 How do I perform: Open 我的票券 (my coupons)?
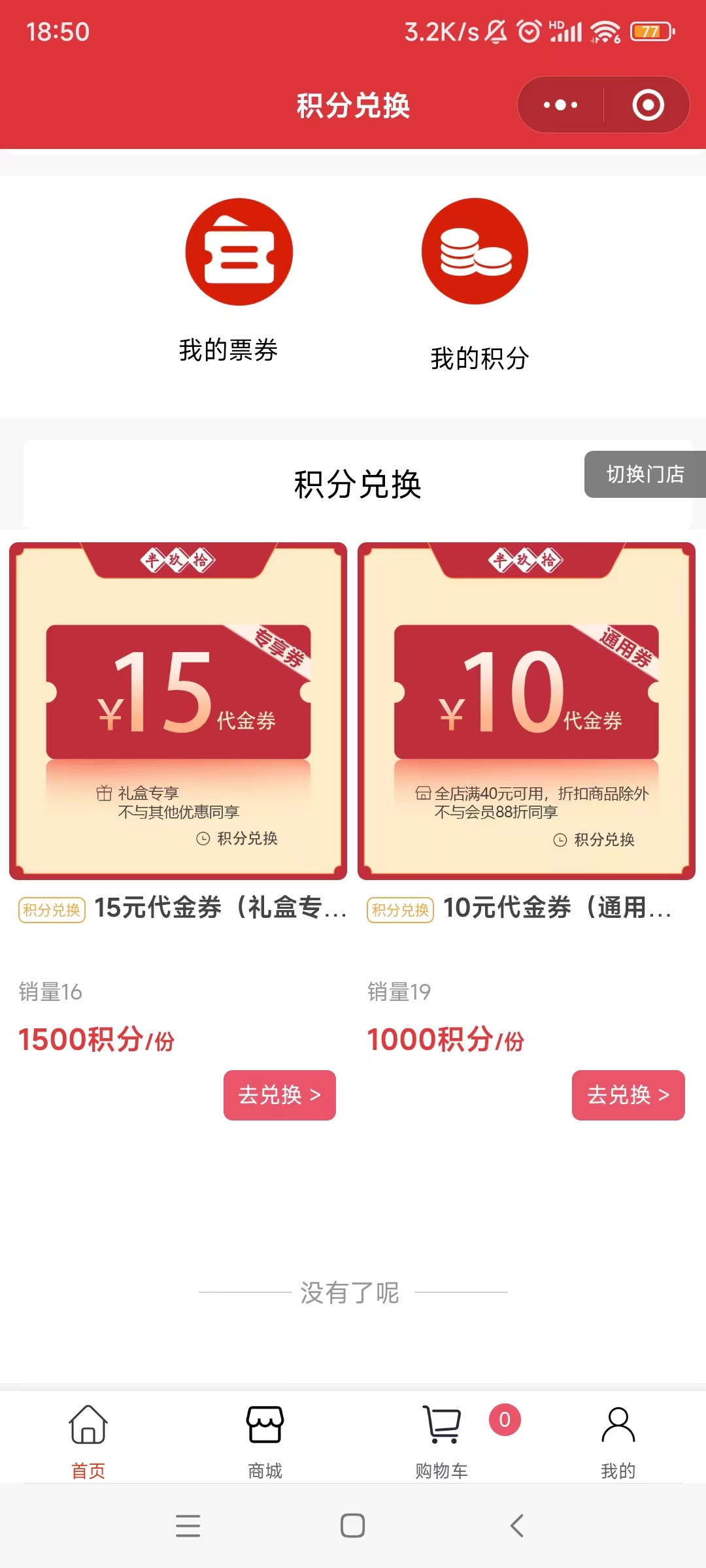tap(239, 252)
